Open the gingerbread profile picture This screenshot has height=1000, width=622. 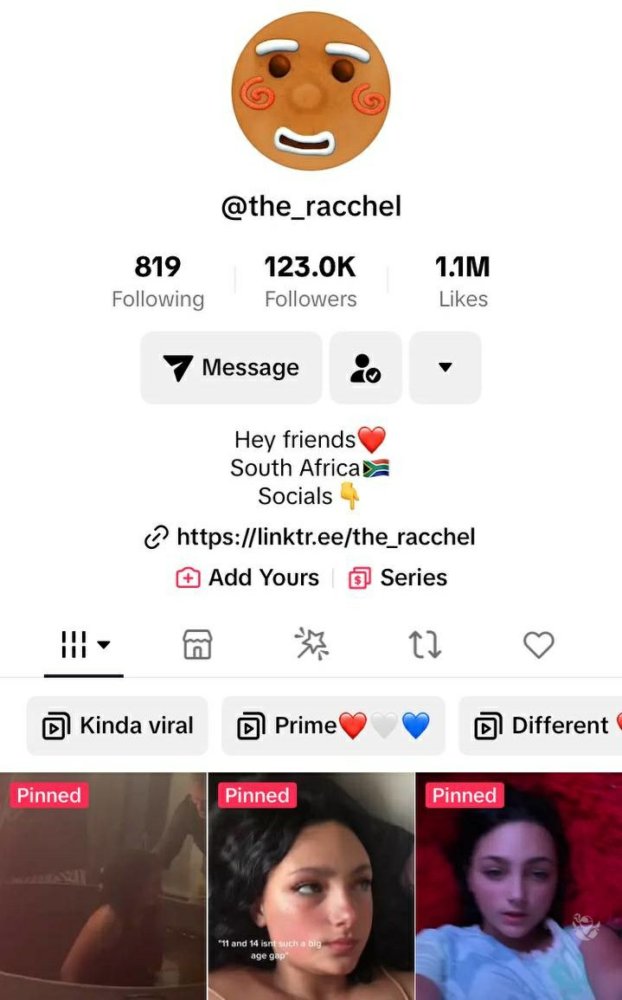point(311,91)
